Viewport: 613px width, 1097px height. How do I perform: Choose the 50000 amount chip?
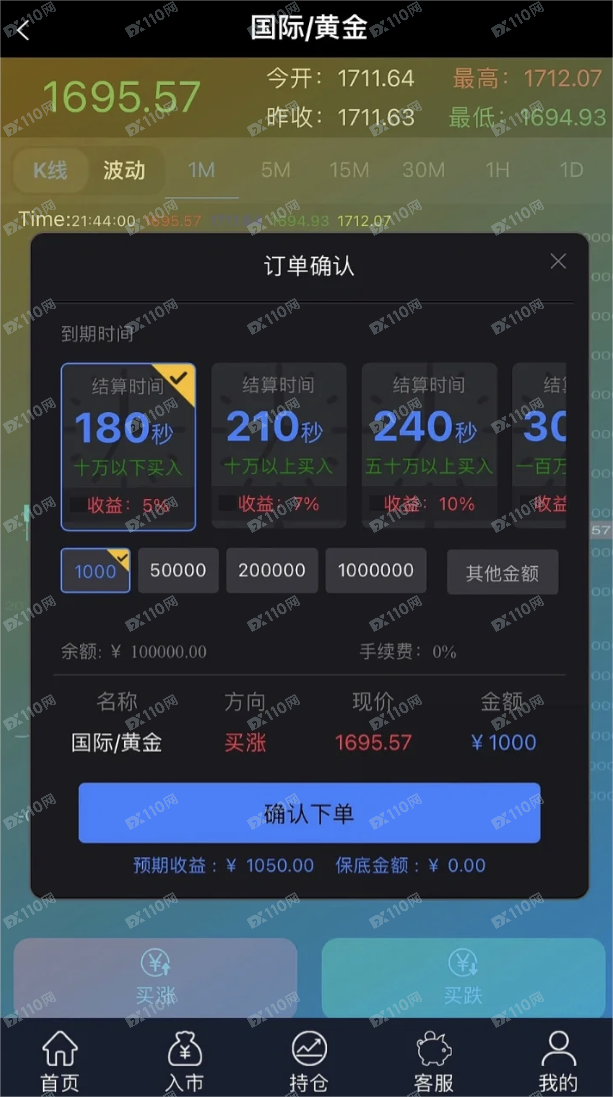tap(178, 571)
